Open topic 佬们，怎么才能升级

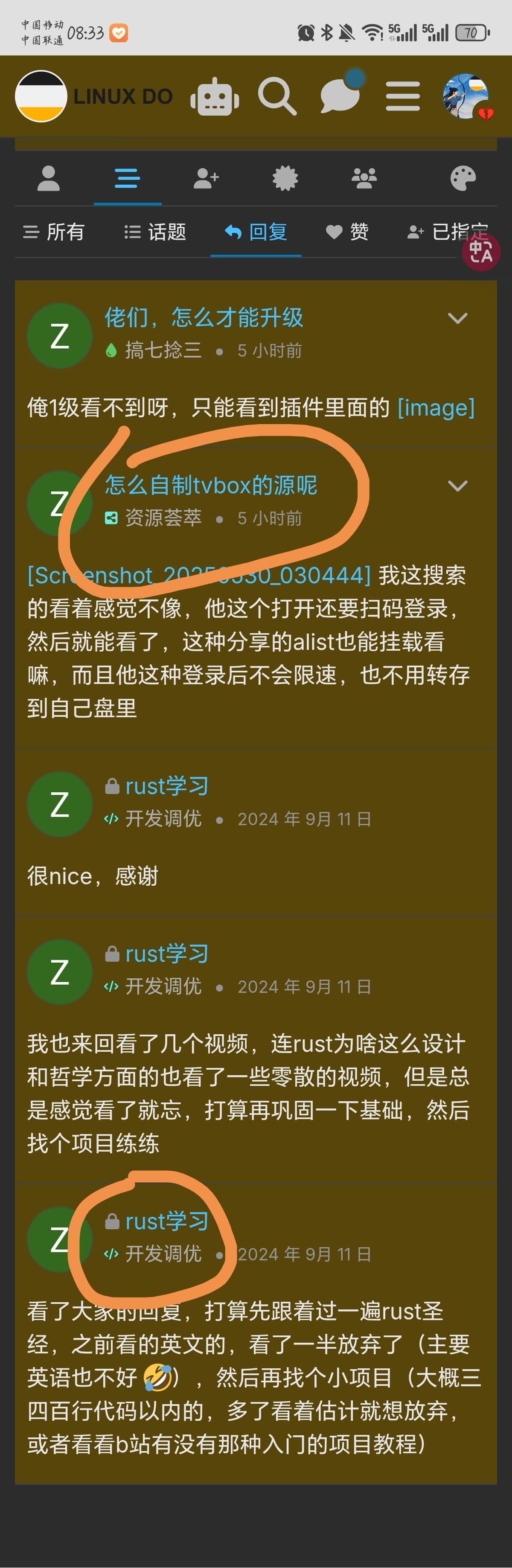(x=204, y=317)
